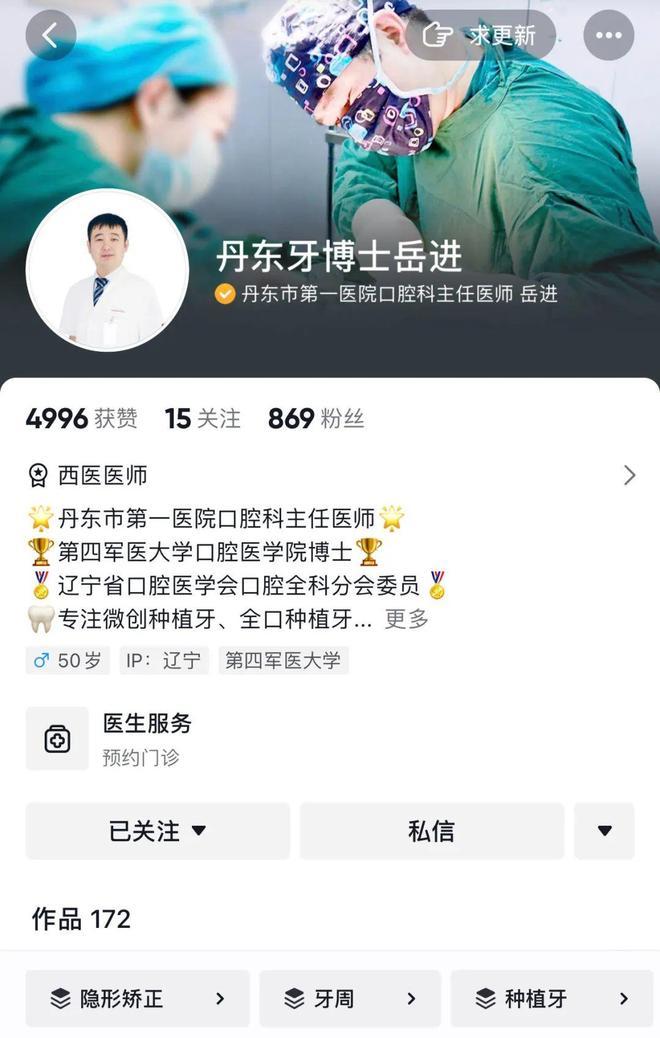
Task: View the doctor's profile avatar
Action: click(107, 270)
